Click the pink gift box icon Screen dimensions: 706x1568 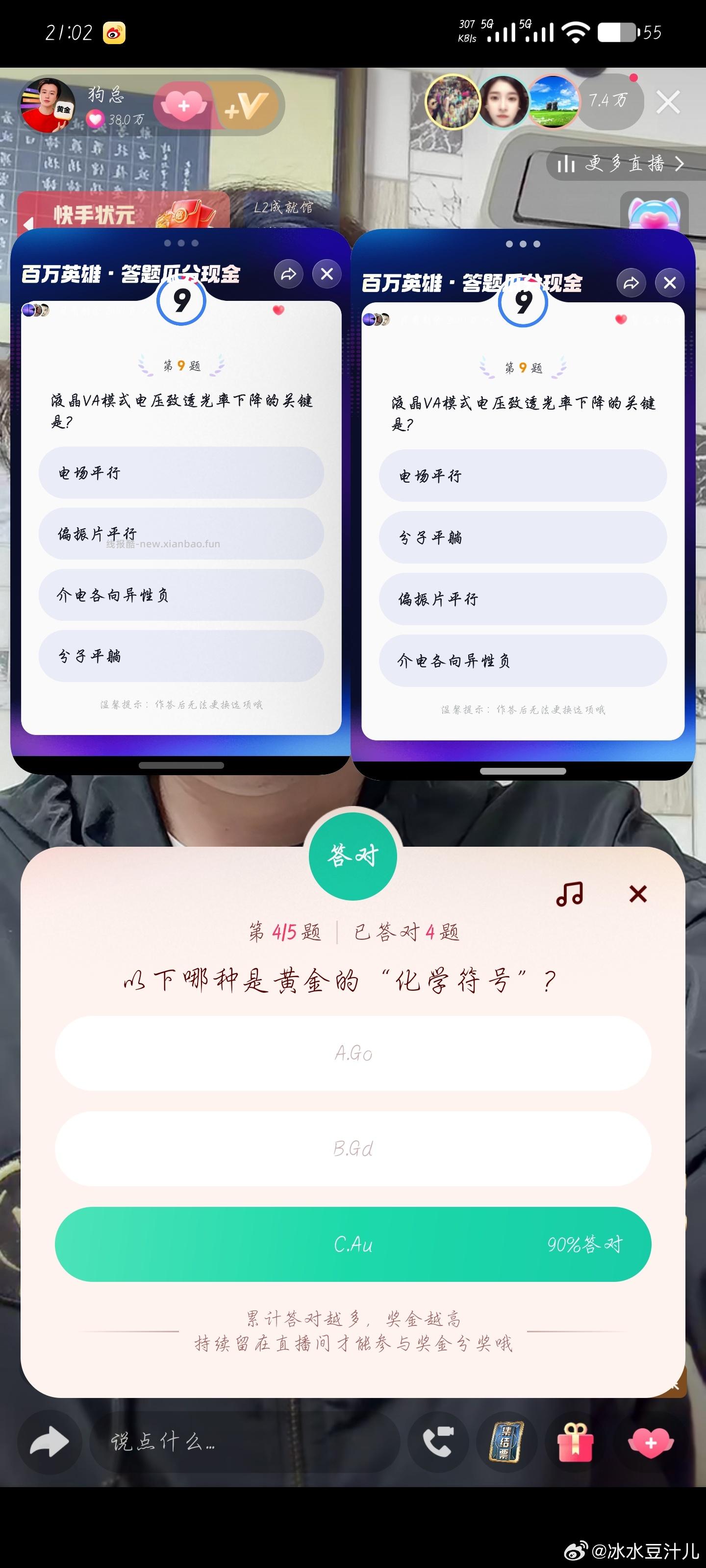576,1443
